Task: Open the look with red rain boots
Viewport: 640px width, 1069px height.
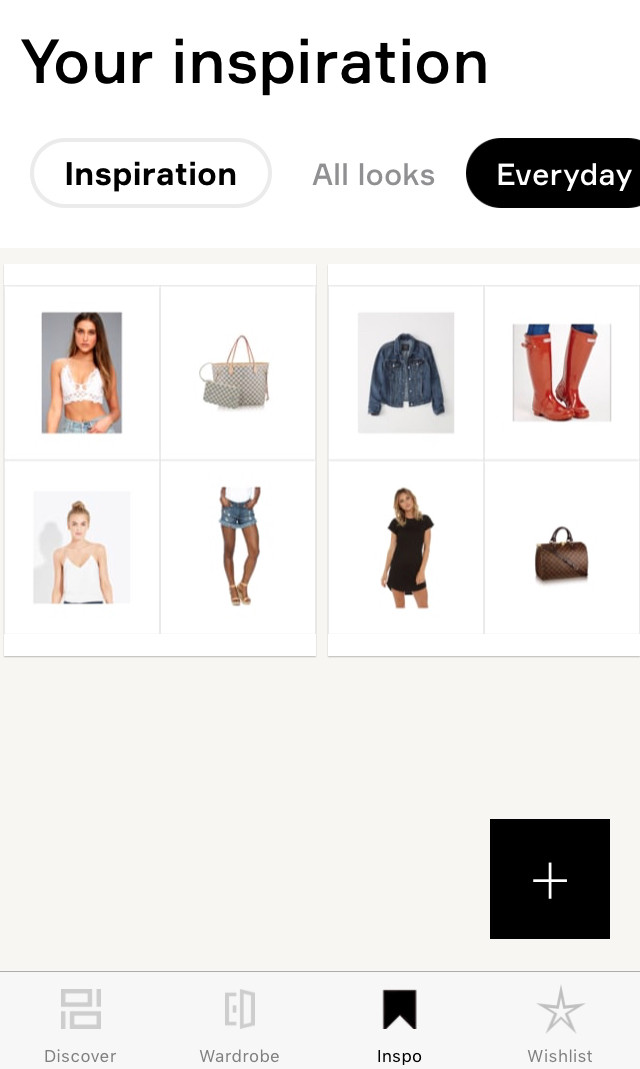Action: click(x=484, y=460)
